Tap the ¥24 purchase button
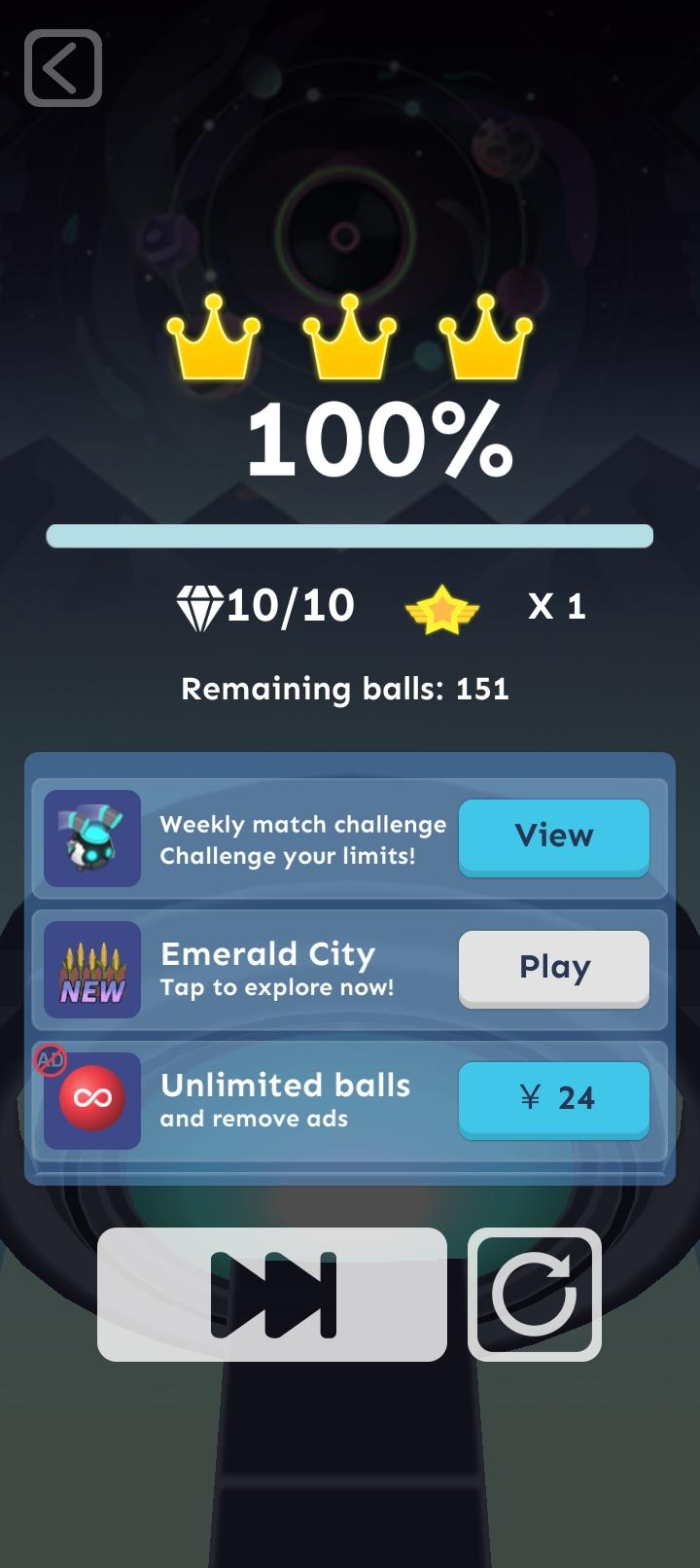Image resolution: width=700 pixels, height=1568 pixels. click(553, 1098)
